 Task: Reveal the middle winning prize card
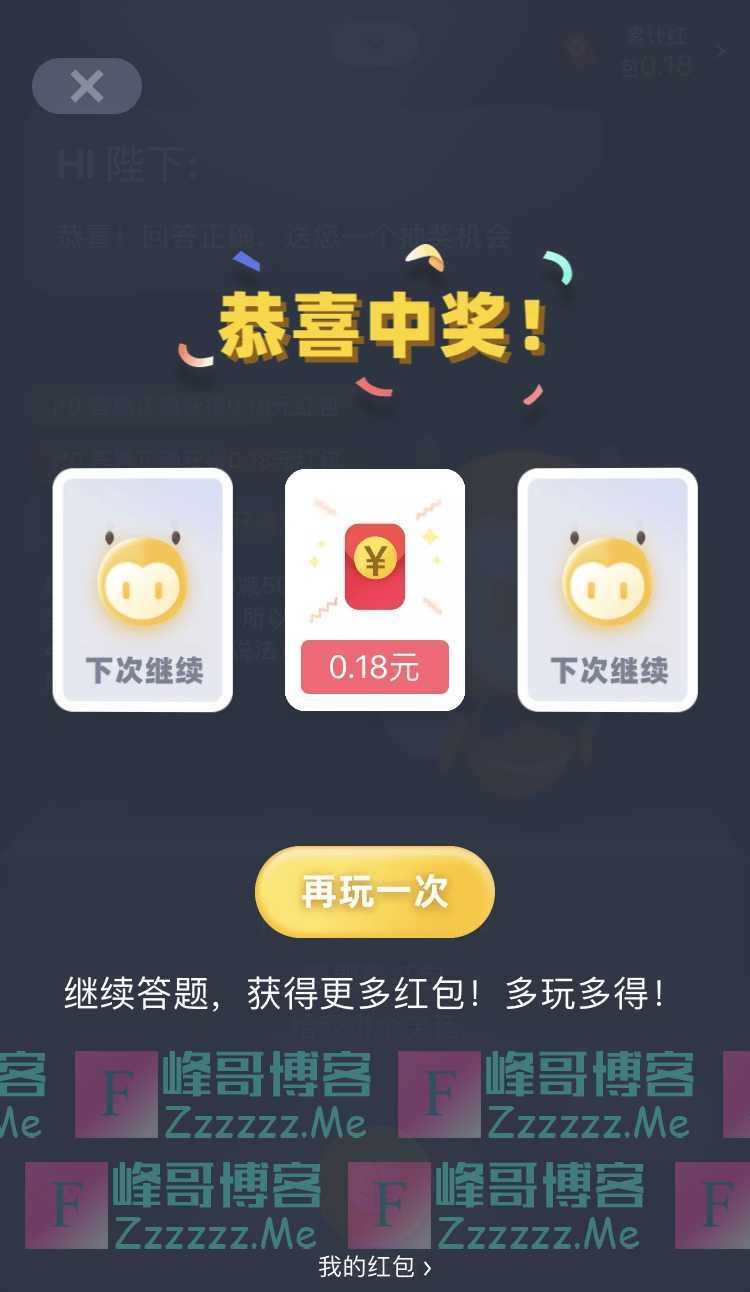(x=374, y=590)
